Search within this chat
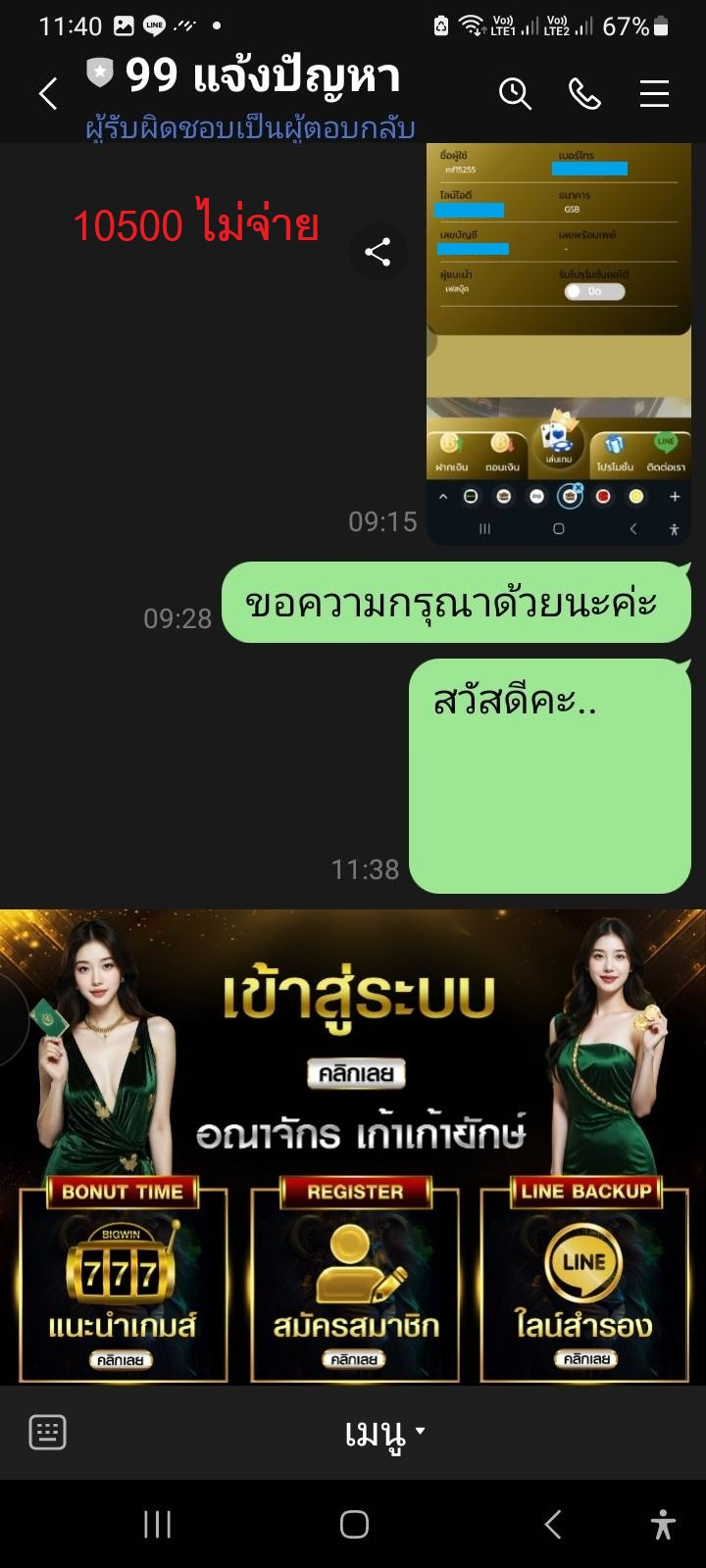Image resolution: width=706 pixels, height=1568 pixels. coord(515,94)
